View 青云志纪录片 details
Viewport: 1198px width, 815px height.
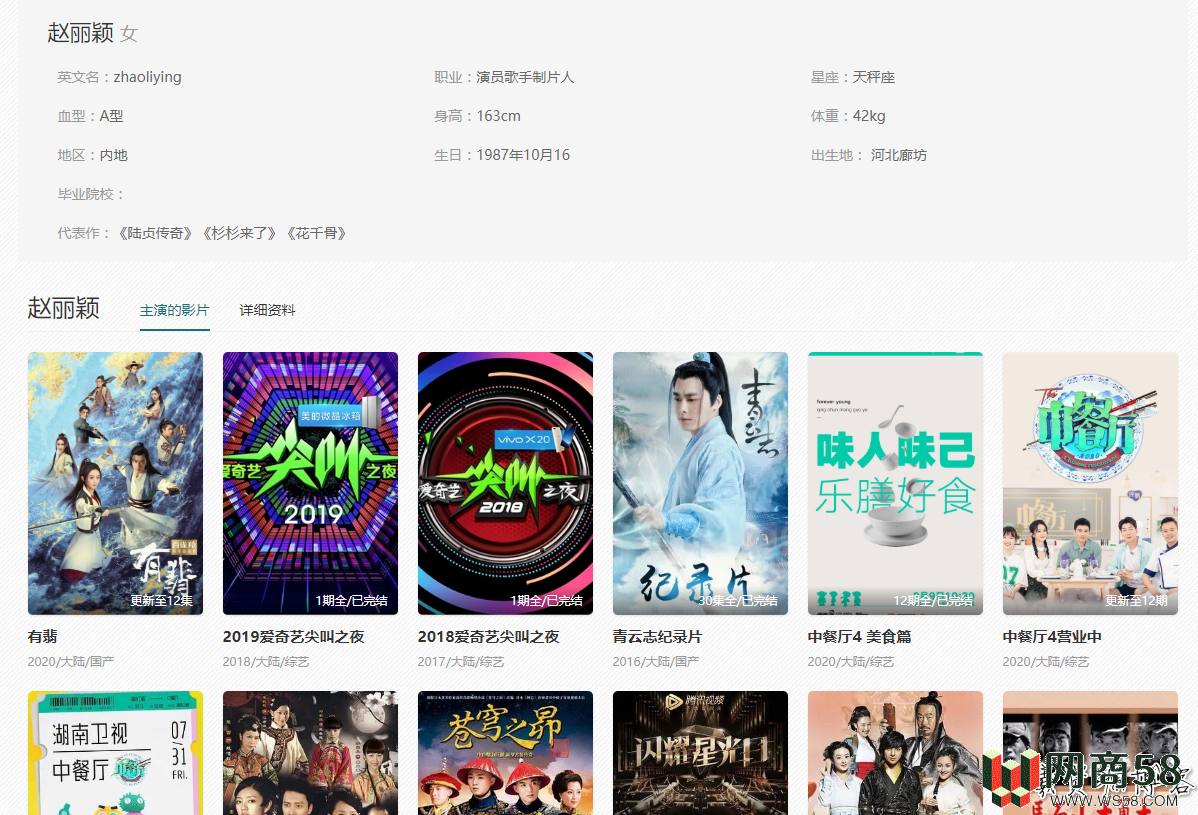click(700, 483)
